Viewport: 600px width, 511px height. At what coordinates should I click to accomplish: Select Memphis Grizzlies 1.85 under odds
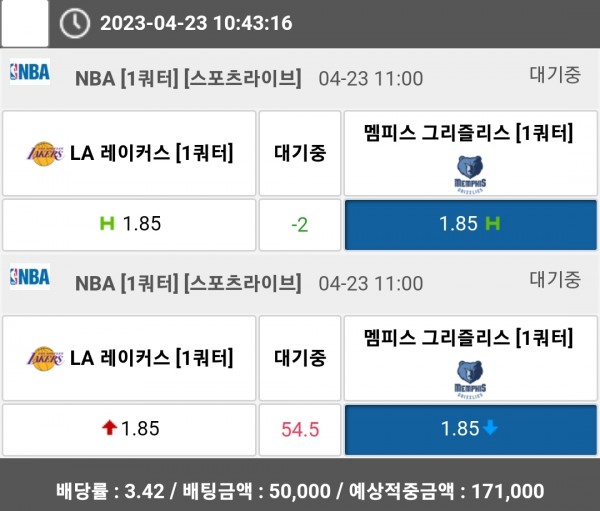[470, 429]
